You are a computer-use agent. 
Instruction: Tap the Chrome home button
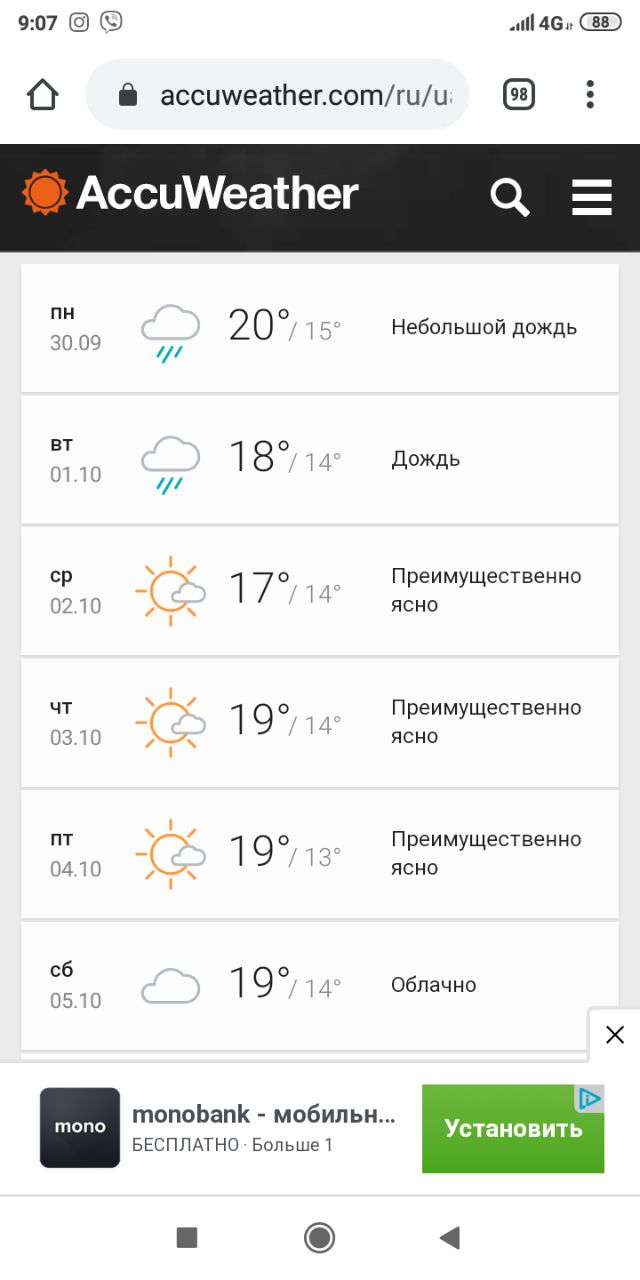point(43,95)
